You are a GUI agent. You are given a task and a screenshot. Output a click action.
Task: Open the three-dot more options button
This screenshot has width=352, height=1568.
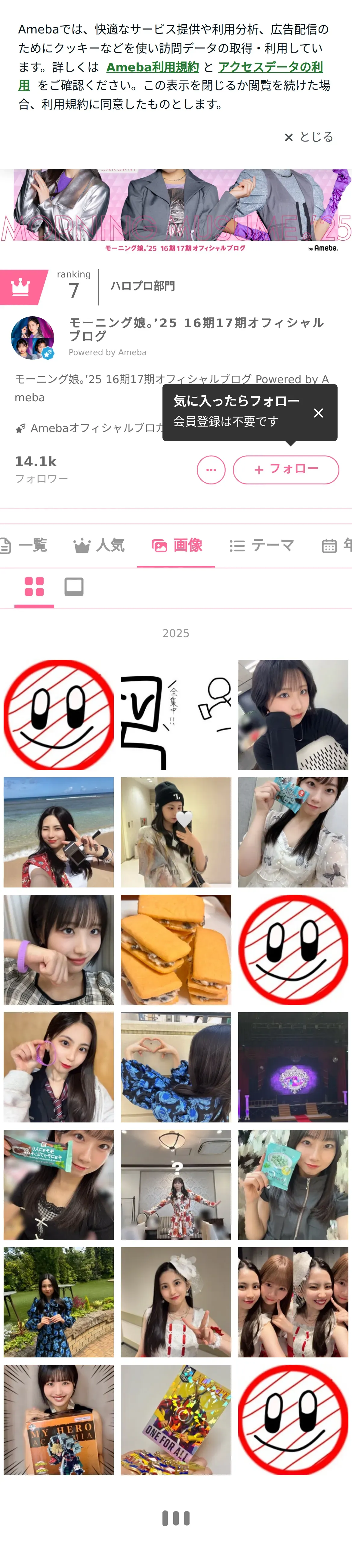[211, 469]
